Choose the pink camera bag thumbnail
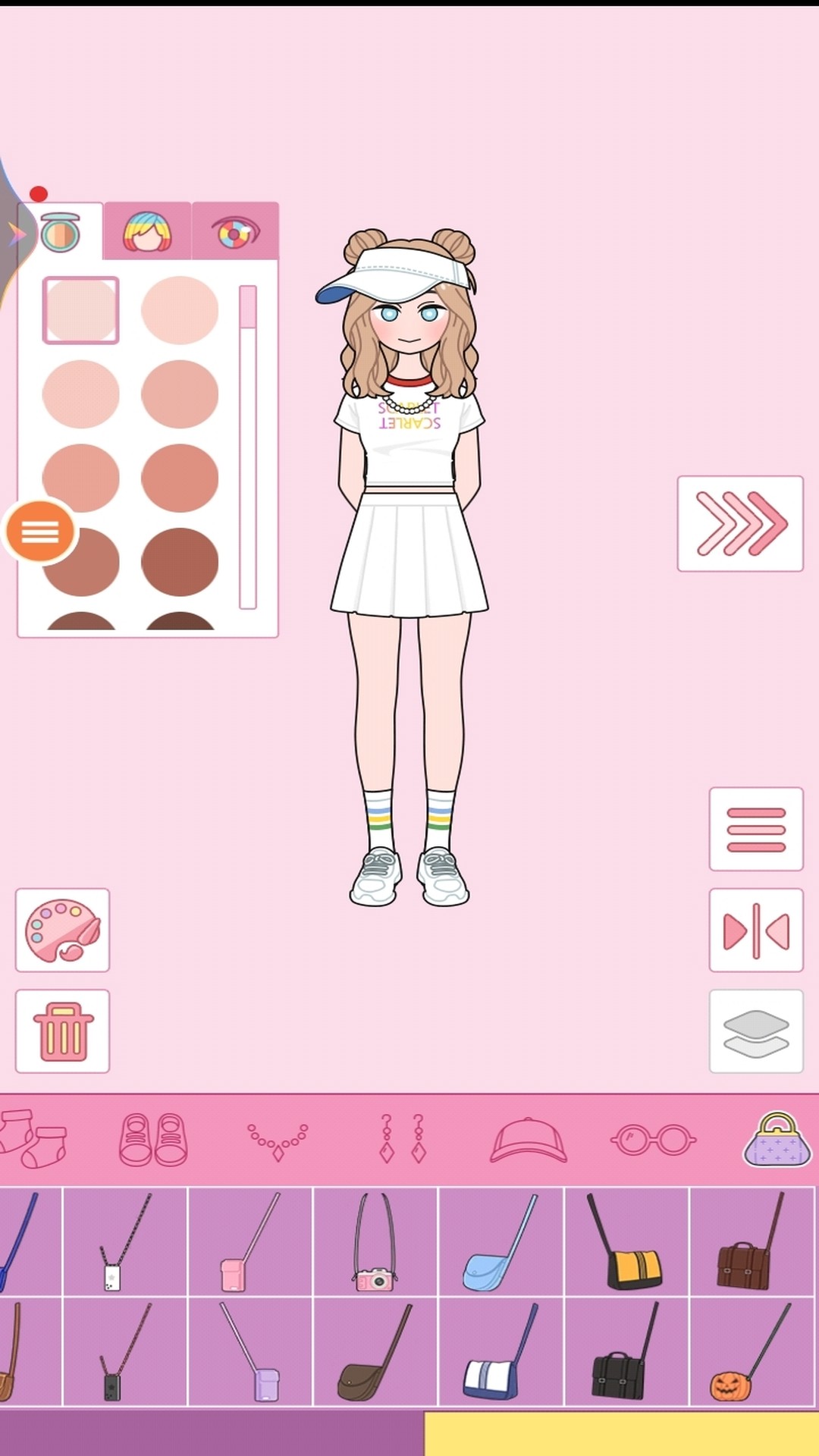The image size is (819, 1456). [376, 1241]
